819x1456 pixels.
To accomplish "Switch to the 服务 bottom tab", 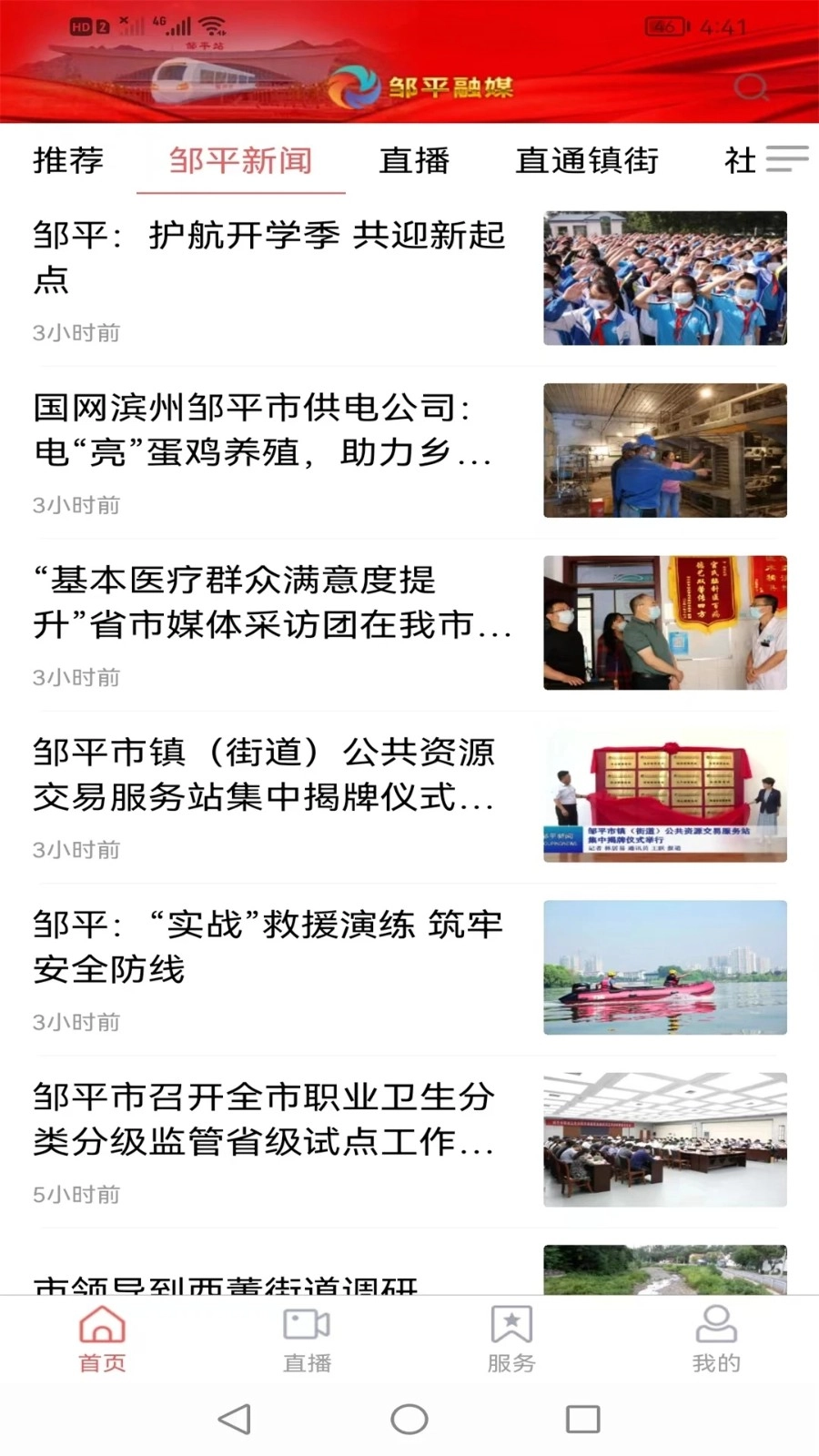I will (511, 1338).
